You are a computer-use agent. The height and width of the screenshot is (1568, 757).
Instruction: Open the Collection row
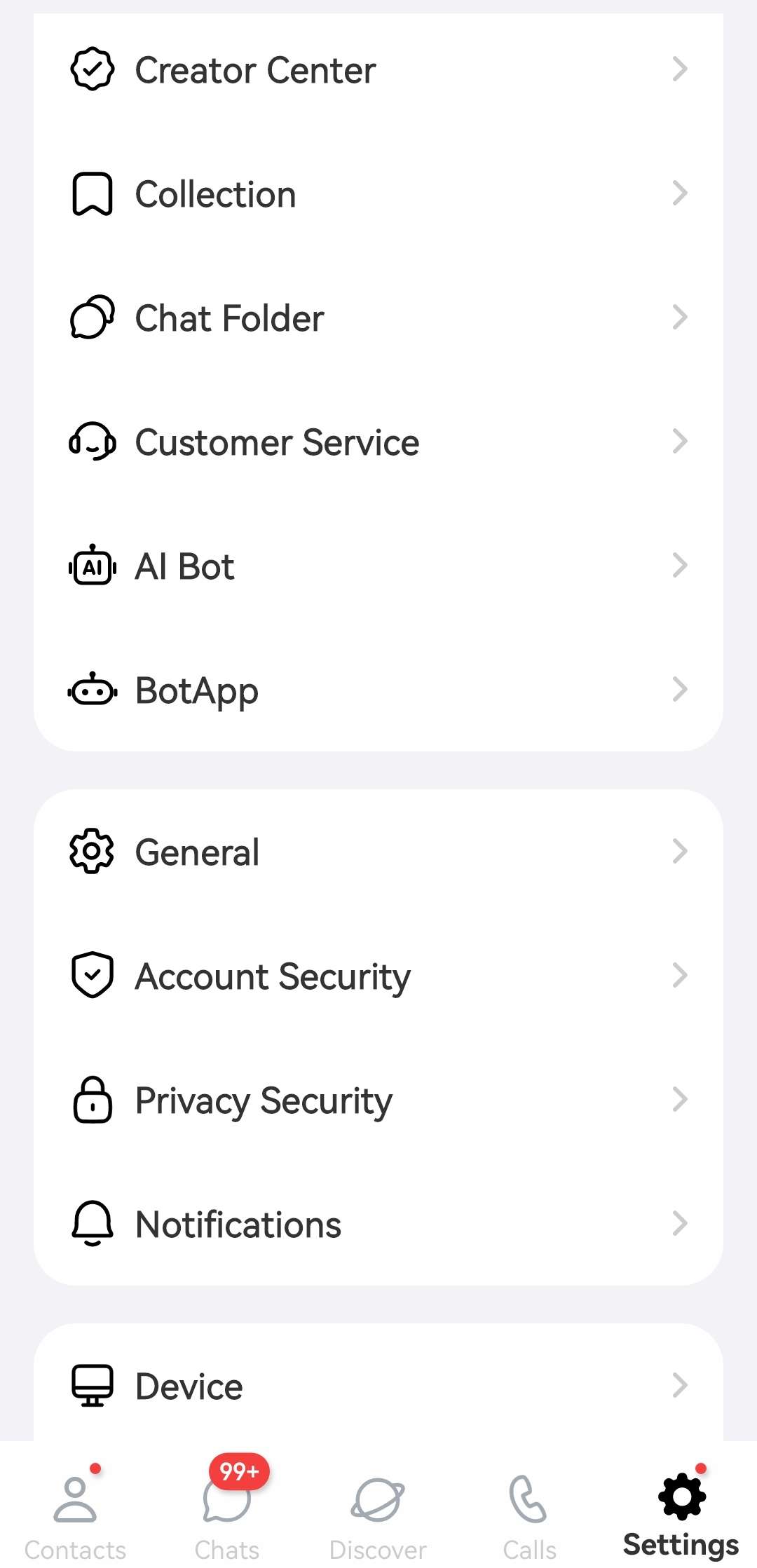tap(378, 194)
